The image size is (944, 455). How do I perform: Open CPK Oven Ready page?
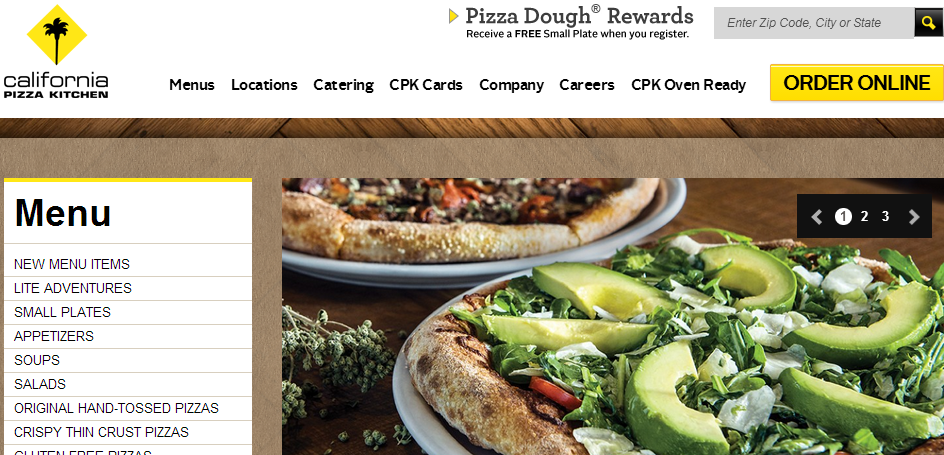(x=688, y=85)
